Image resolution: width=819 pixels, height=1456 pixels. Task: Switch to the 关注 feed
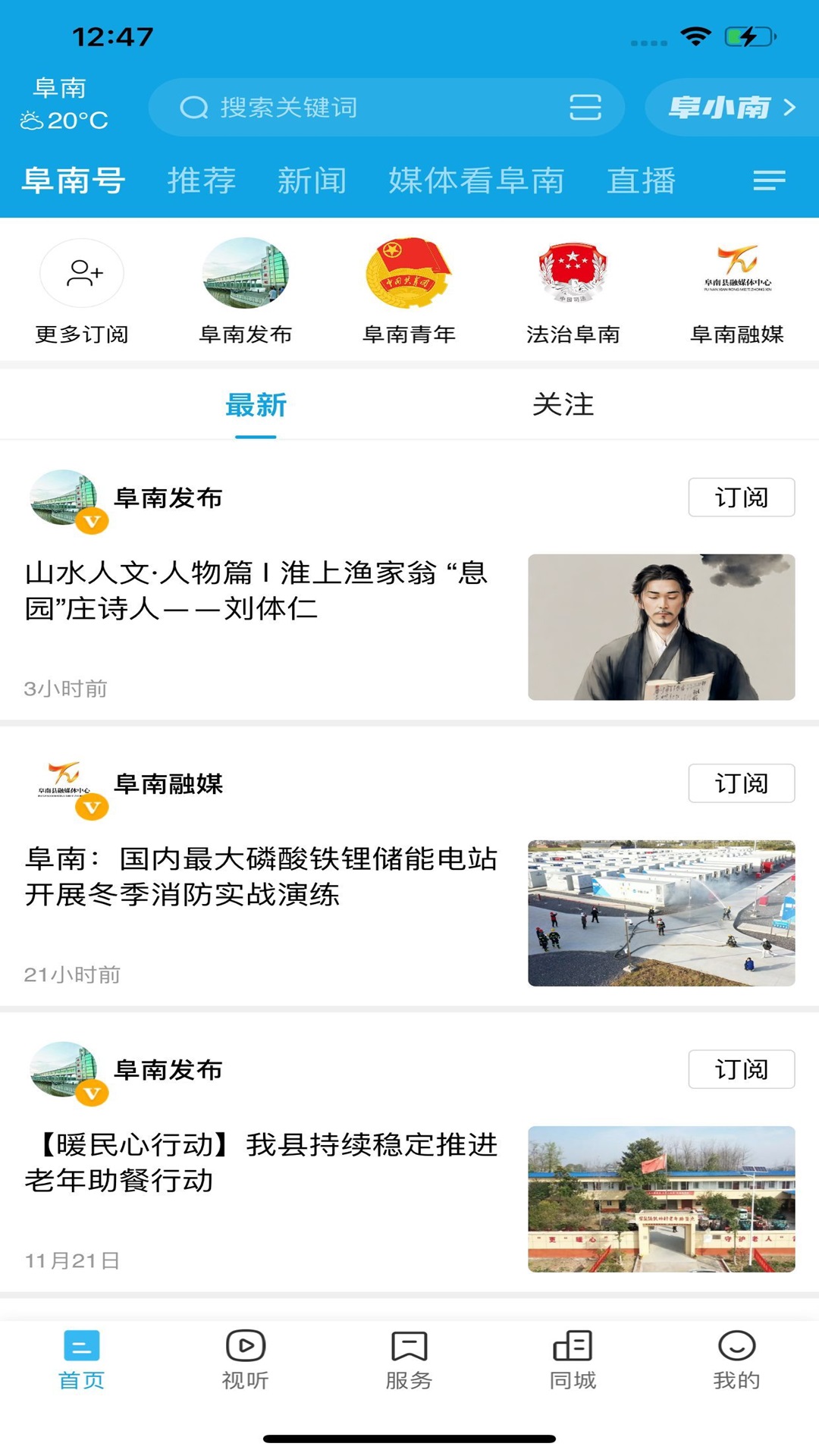click(563, 404)
